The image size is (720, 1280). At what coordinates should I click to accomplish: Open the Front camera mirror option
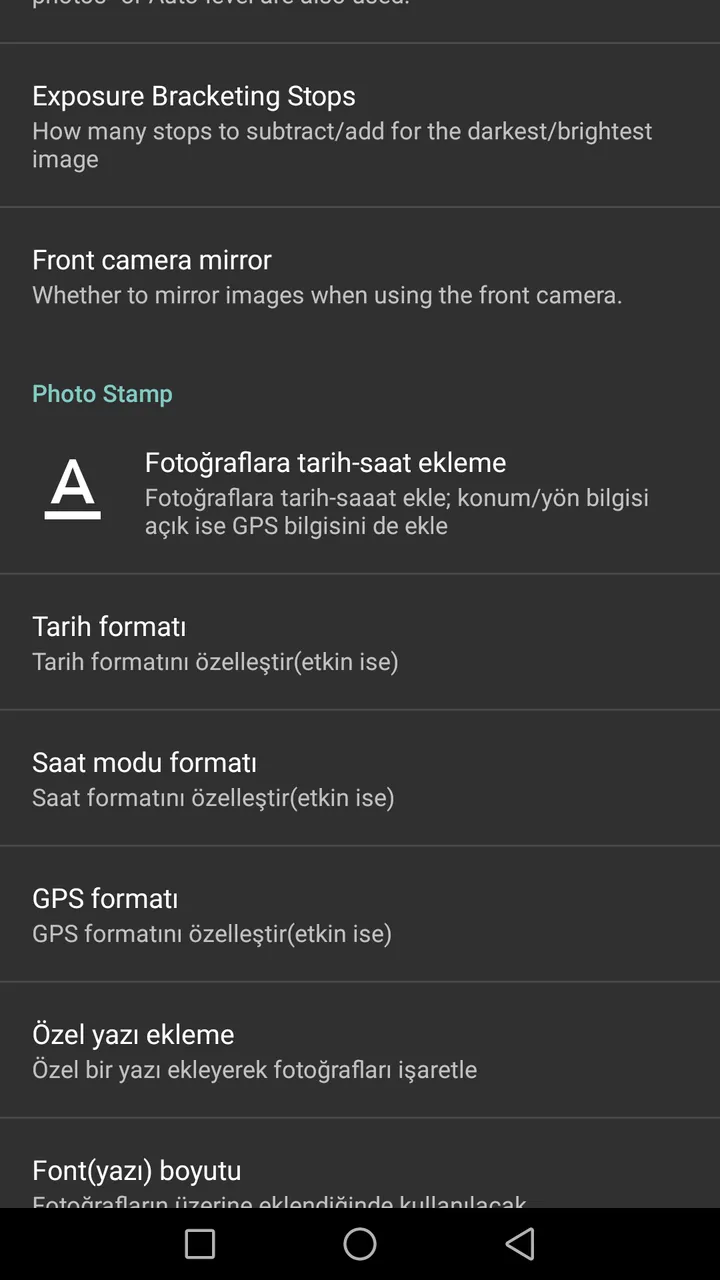[x=360, y=276]
